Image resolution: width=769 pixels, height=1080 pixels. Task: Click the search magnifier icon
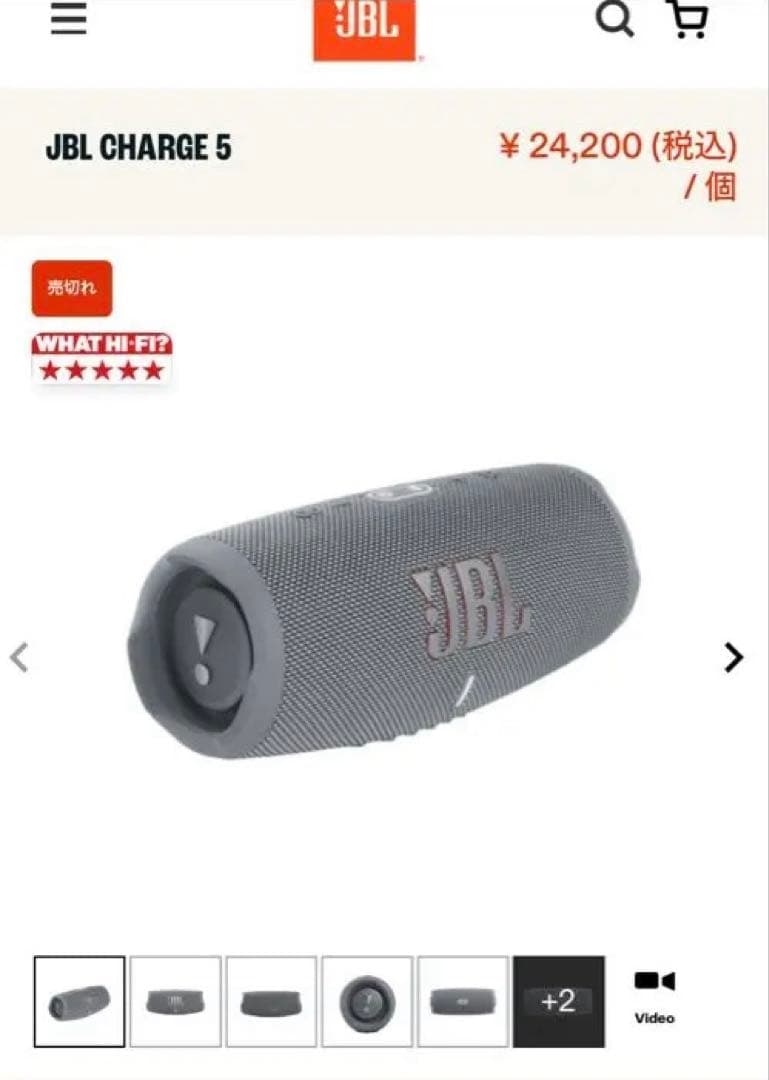(615, 21)
